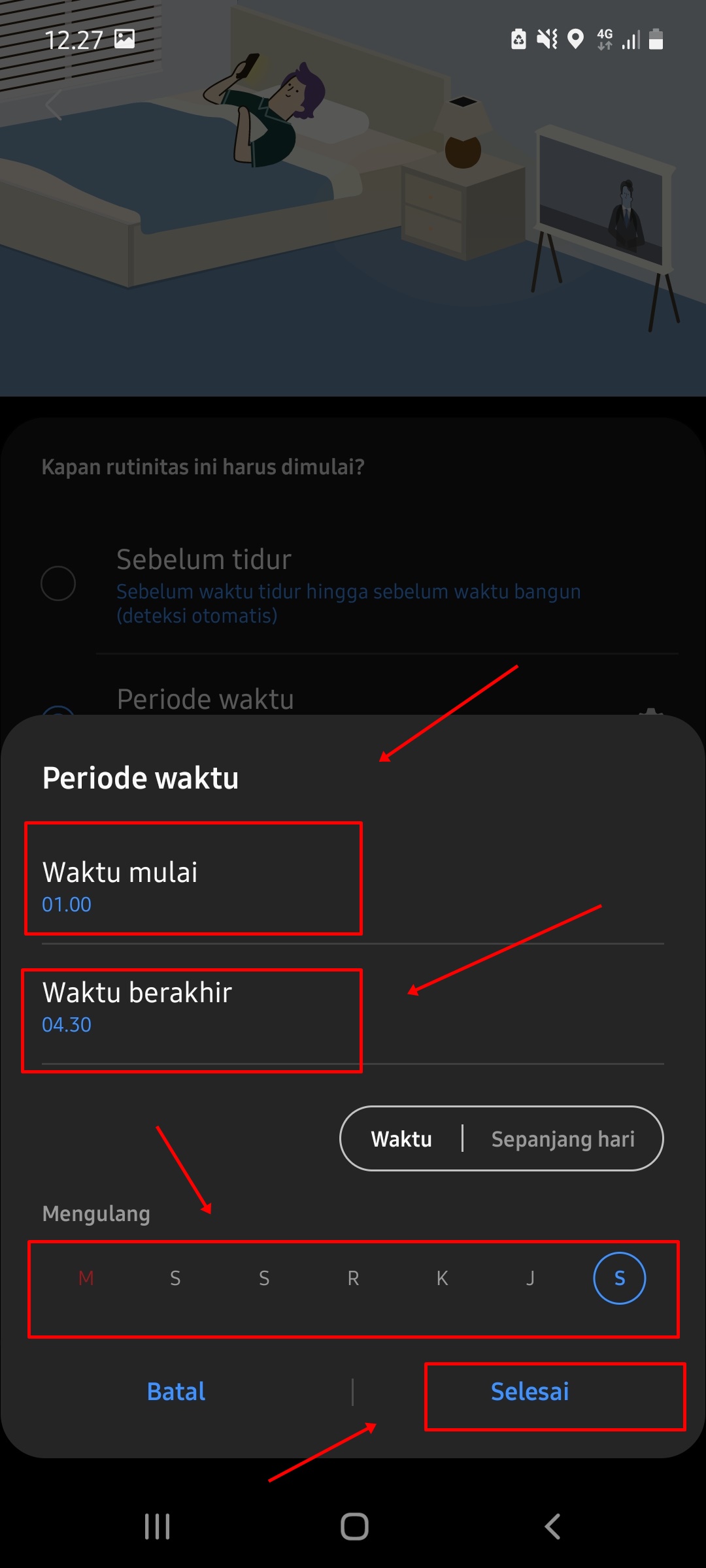The height and width of the screenshot is (1568, 706).
Task: Toggle the R day for repeat
Action: 353,1278
